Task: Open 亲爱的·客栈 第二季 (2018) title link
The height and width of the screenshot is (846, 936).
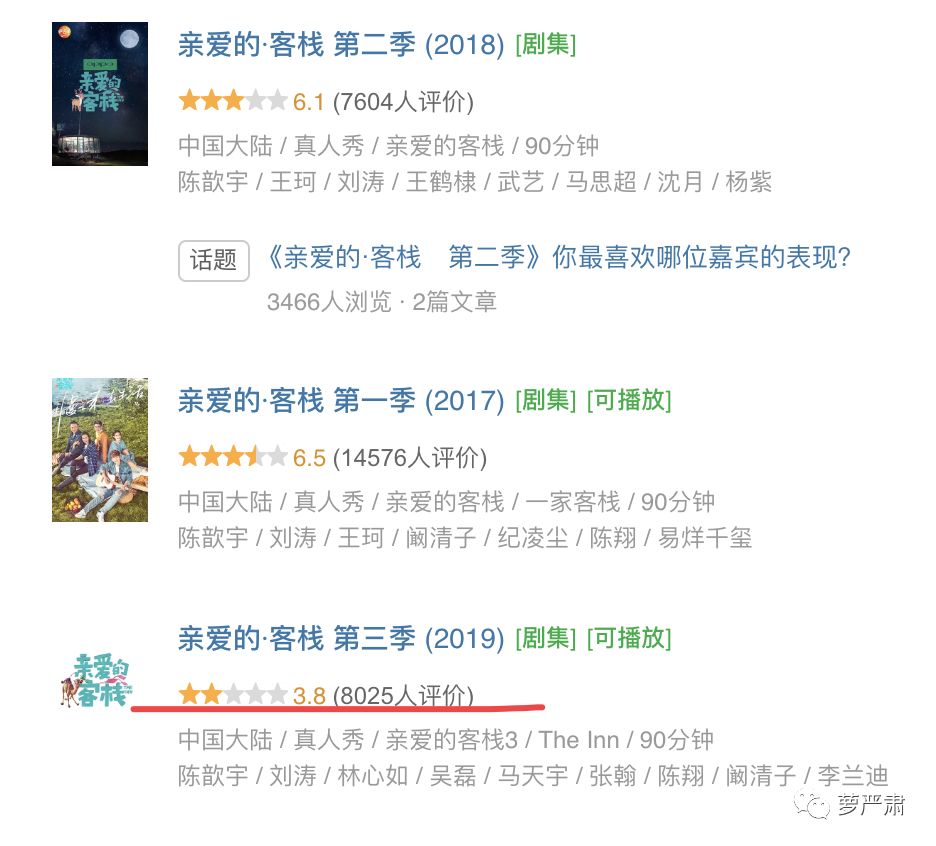Action: pos(340,45)
